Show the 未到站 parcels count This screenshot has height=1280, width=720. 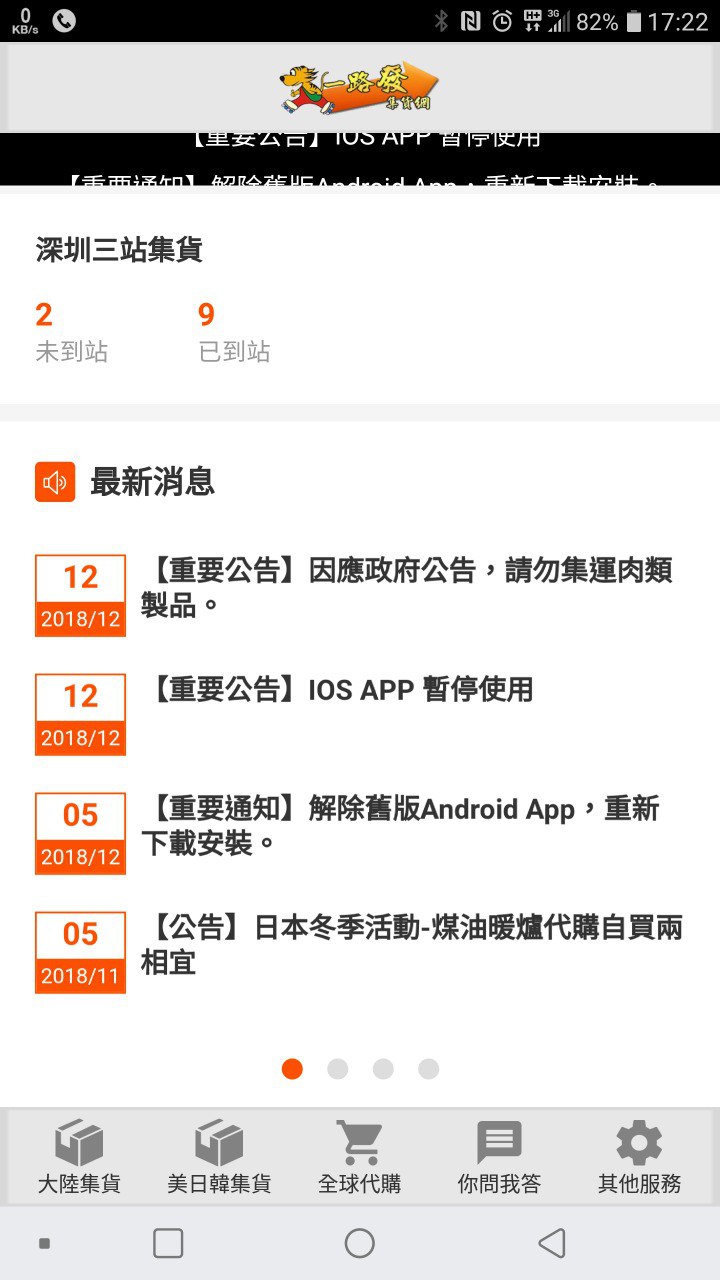(x=71, y=332)
